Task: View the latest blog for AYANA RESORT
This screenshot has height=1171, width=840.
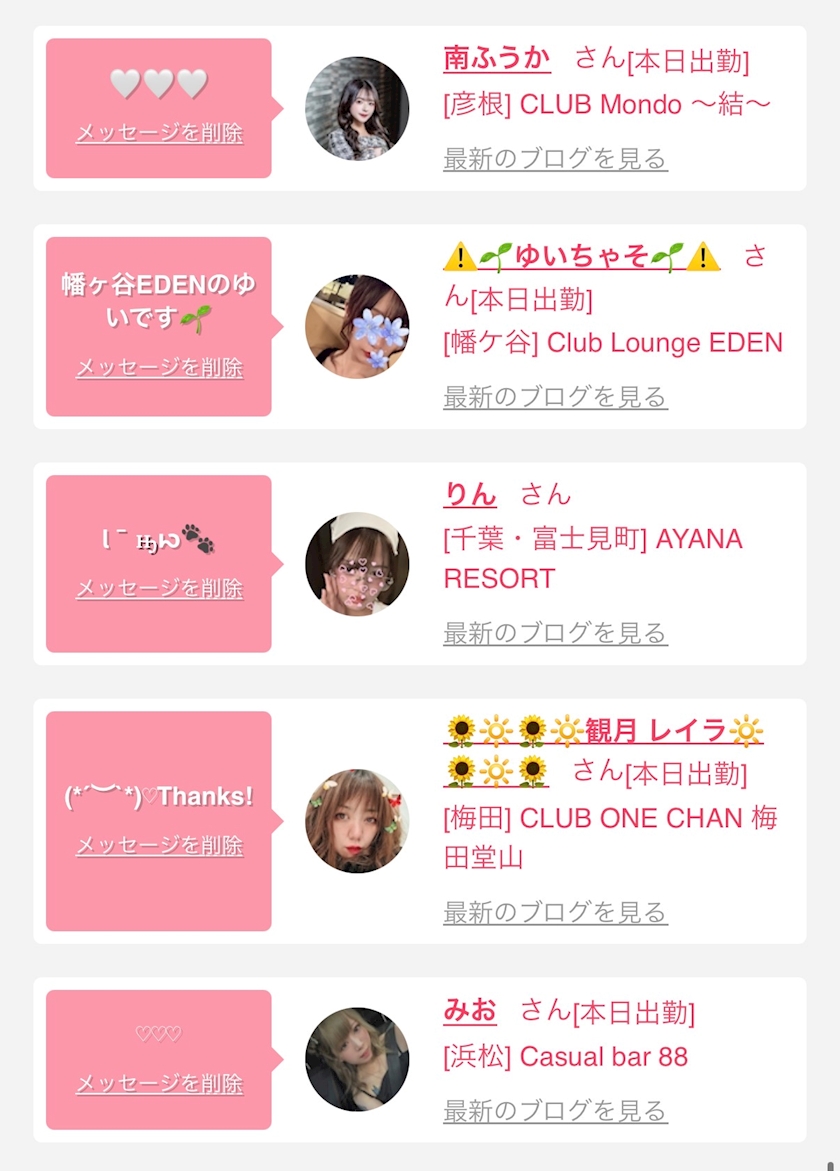Action: click(555, 633)
